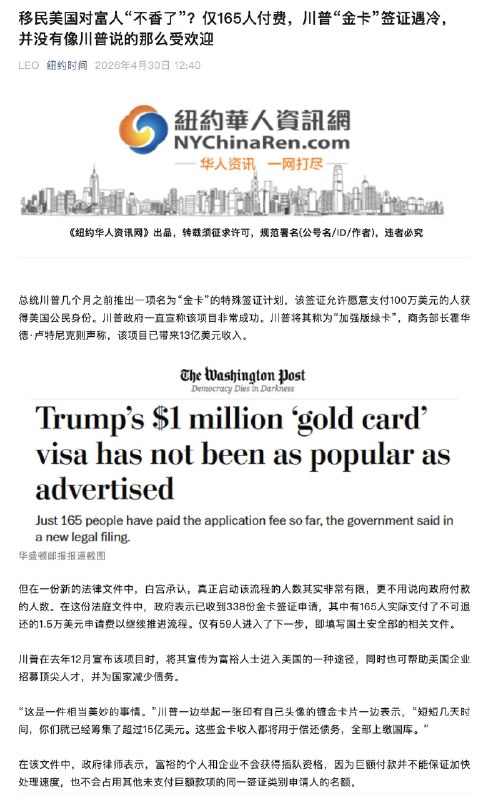Open the 纽约时间 account link
This screenshot has height=800, width=493.
[67, 65]
